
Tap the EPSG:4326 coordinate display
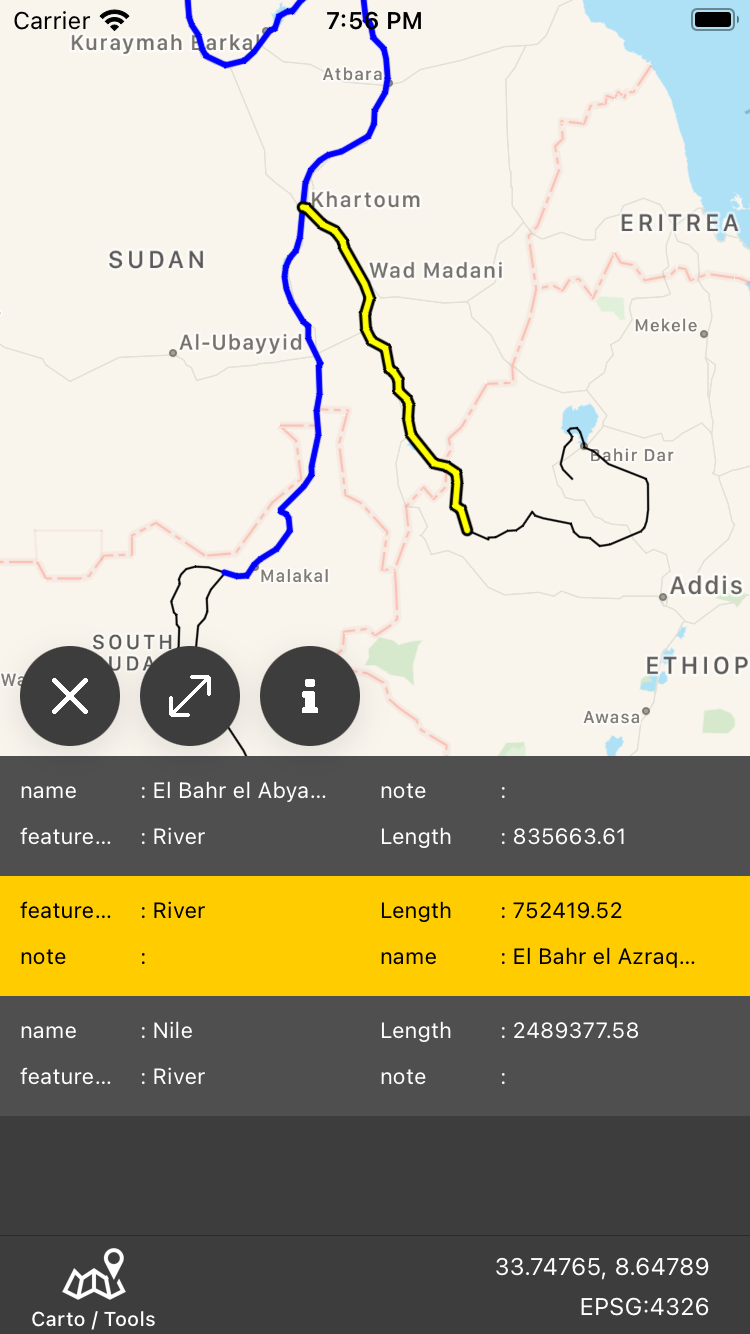coord(644,1307)
